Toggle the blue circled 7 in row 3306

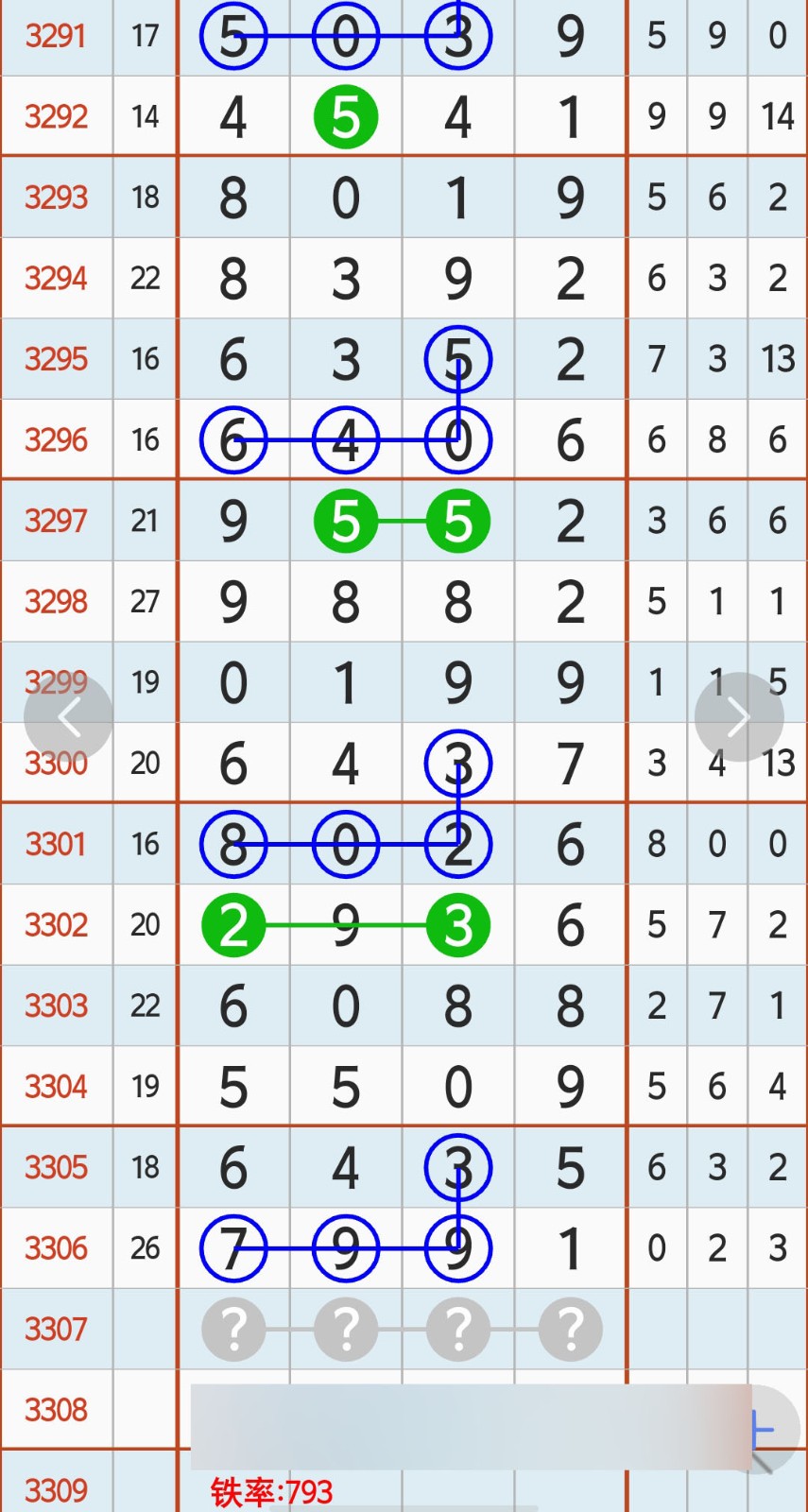click(x=233, y=1247)
